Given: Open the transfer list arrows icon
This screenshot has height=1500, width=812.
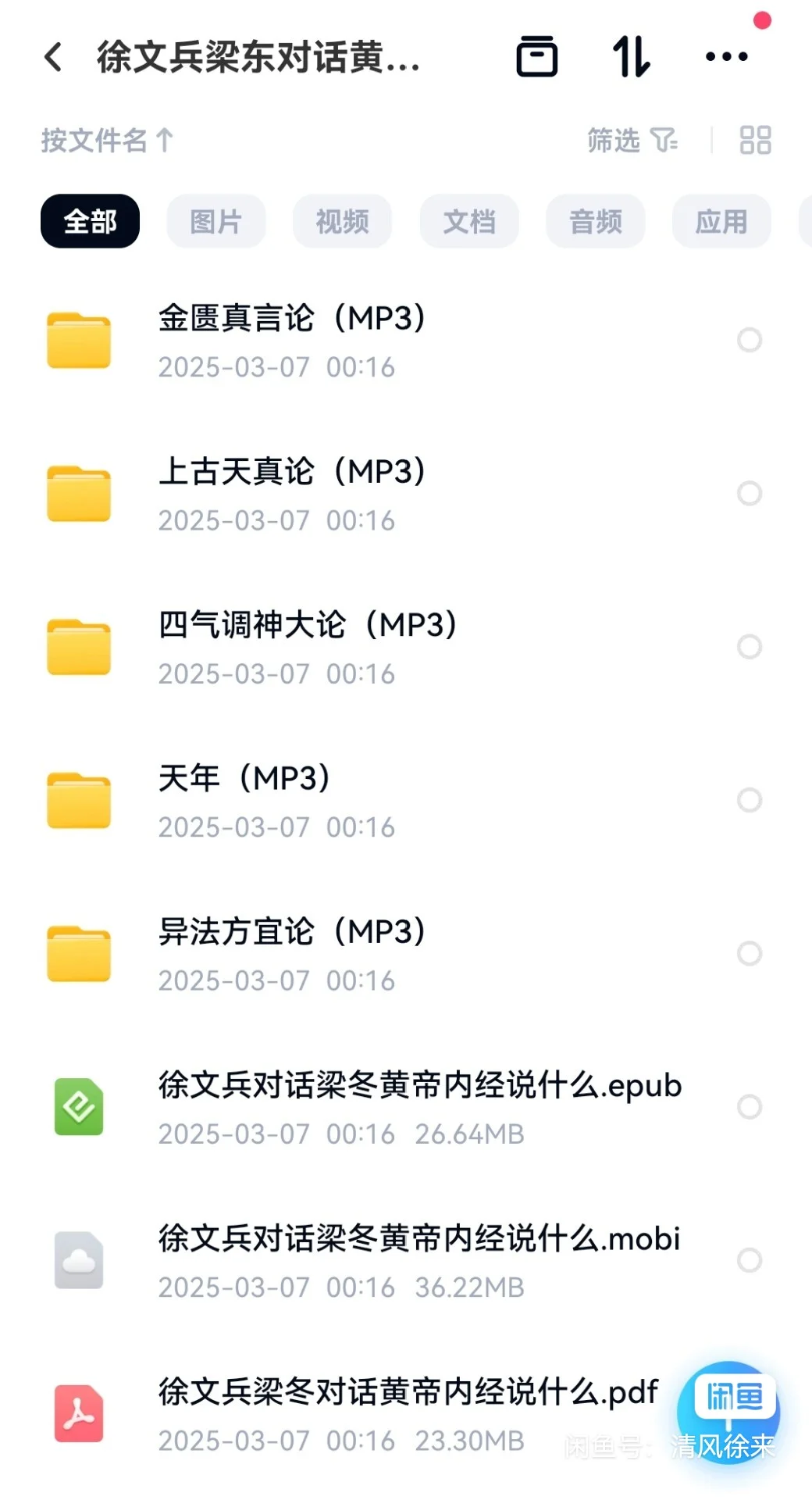Looking at the screenshot, I should [x=631, y=57].
